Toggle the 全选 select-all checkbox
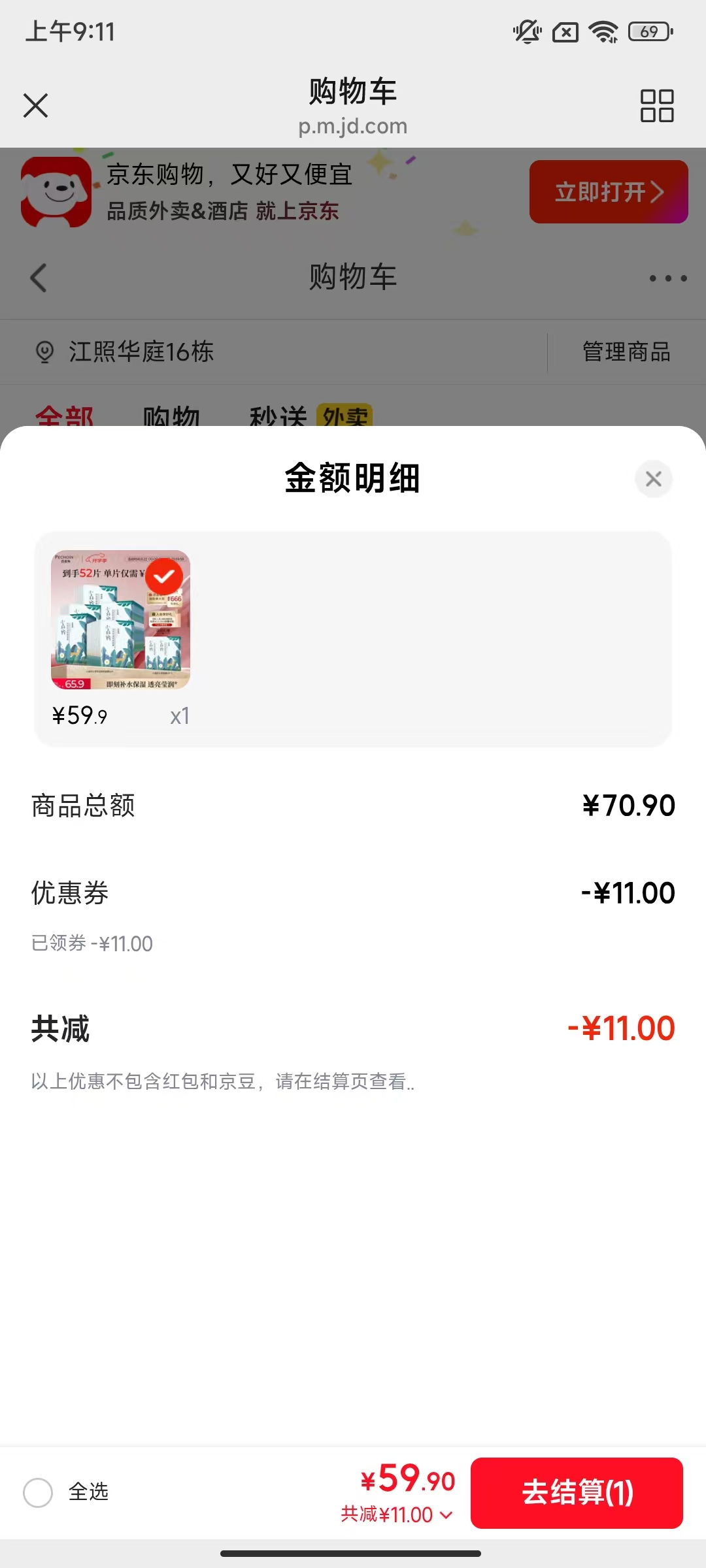The image size is (706, 1568). [38, 1493]
